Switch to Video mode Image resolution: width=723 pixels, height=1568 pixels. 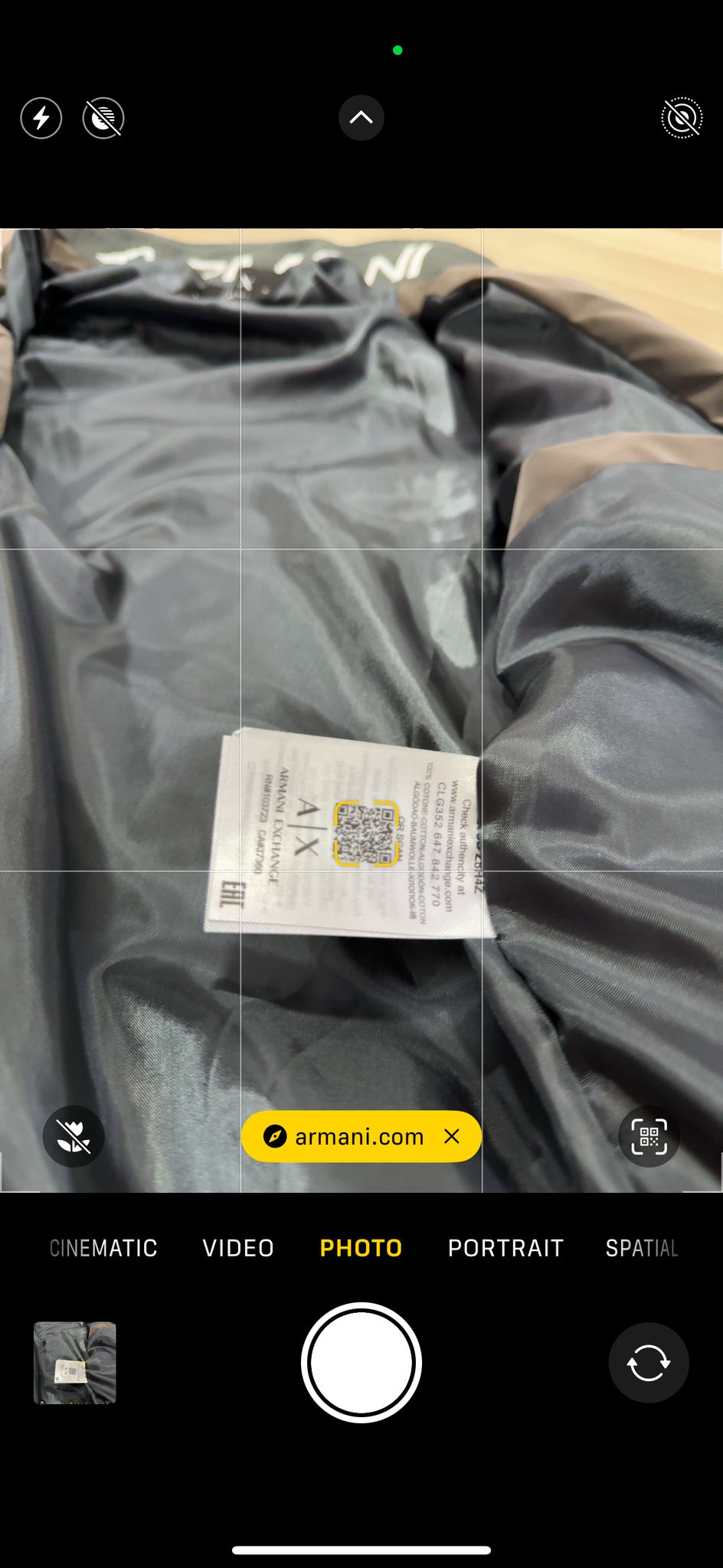238,1248
